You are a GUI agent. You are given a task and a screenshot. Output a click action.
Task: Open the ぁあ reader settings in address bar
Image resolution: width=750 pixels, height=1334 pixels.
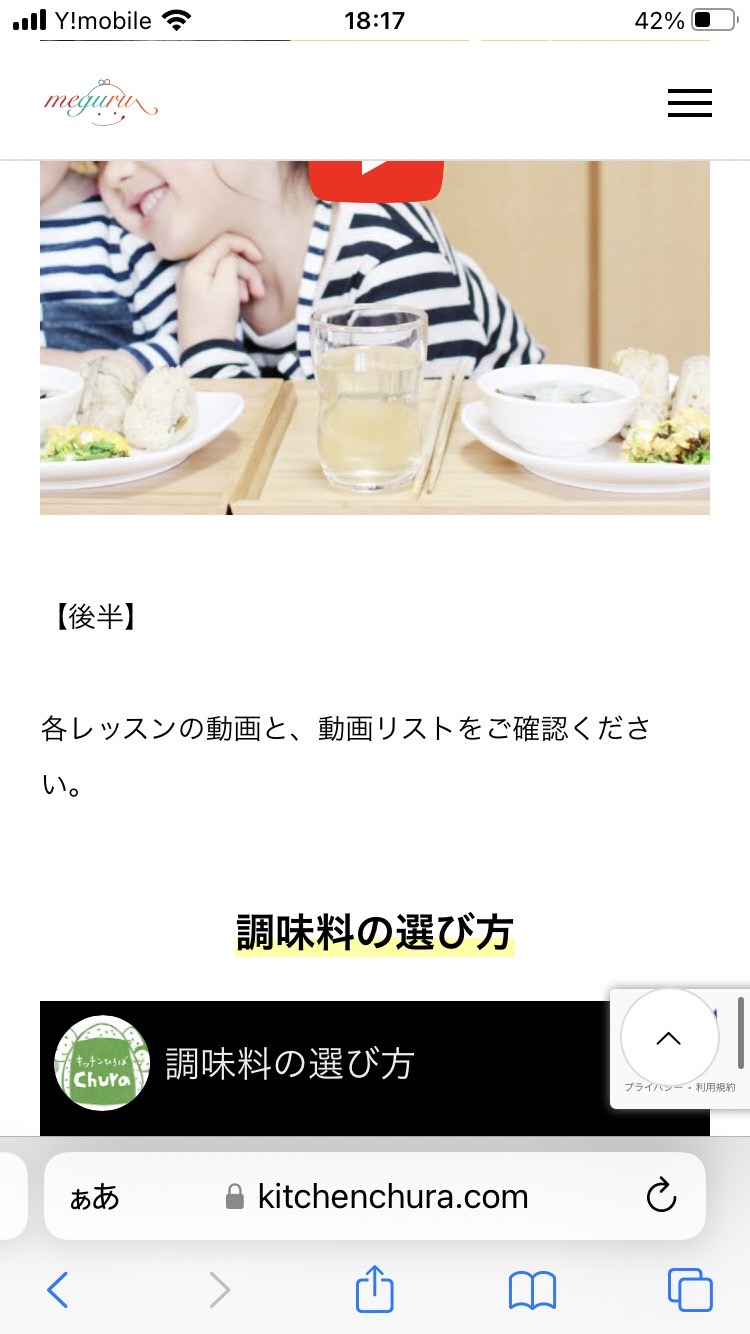tap(95, 1197)
